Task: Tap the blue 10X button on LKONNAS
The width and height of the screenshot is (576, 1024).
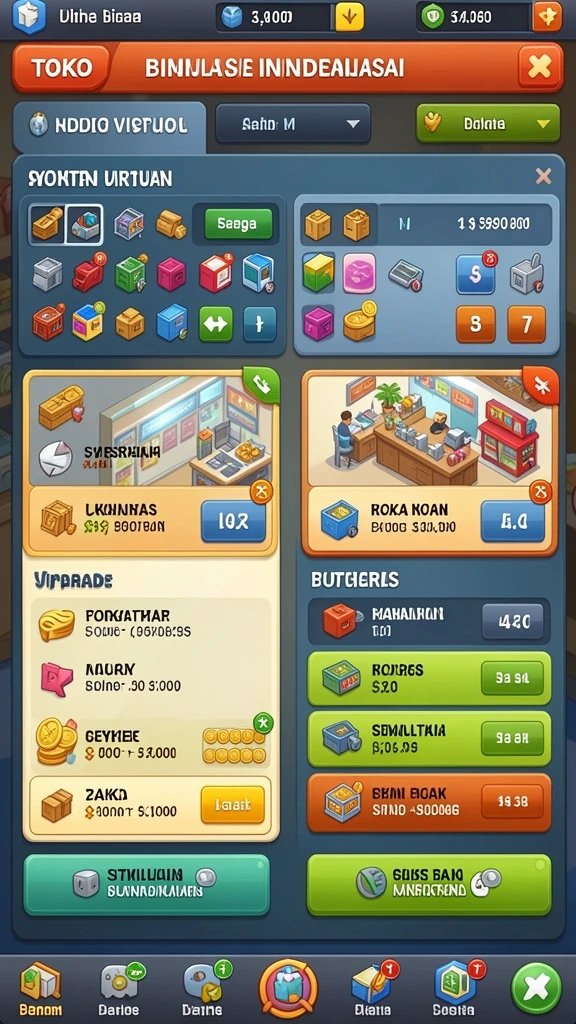Action: pyautogui.click(x=233, y=522)
